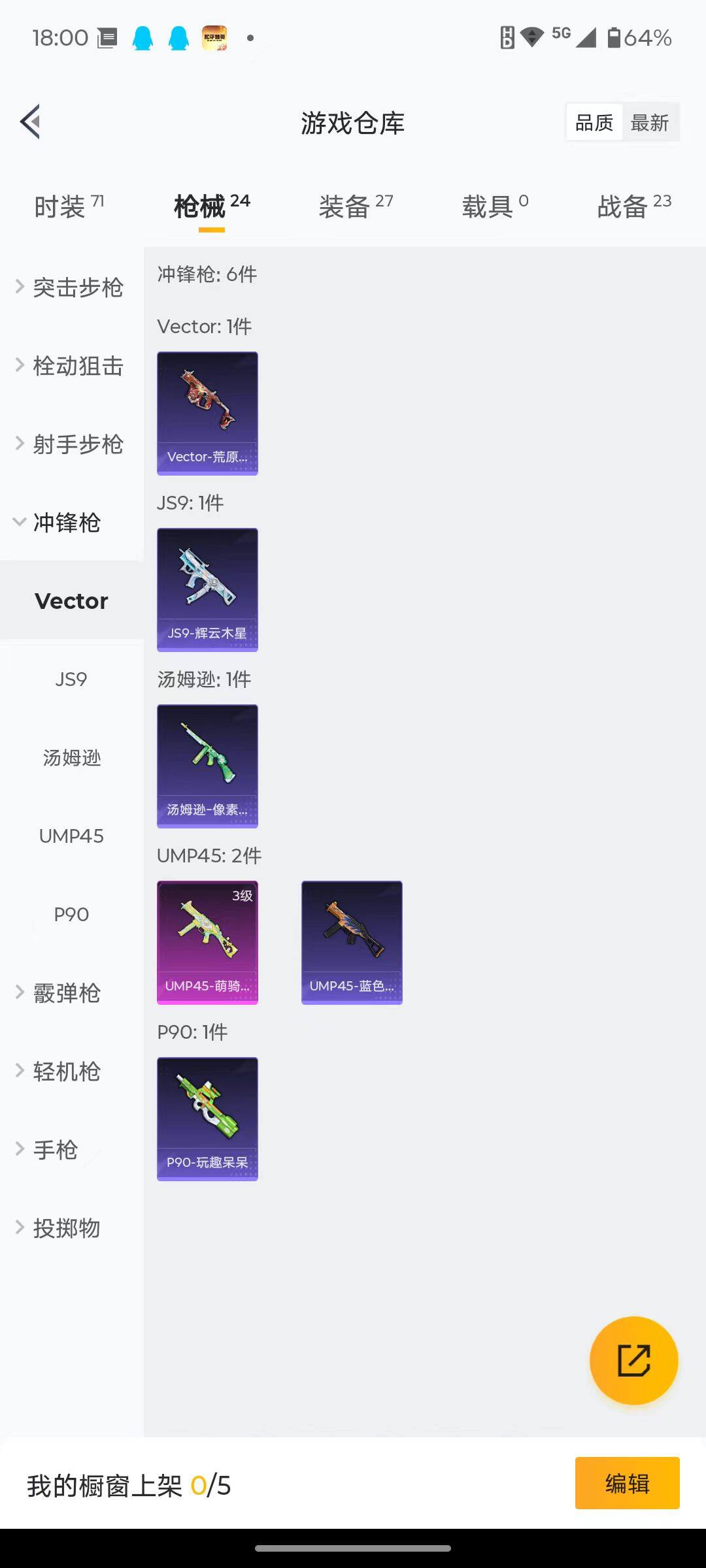706x1568 pixels.
Task: Open the P90-玩趣呆呆 weapon skin
Action: click(207, 1119)
